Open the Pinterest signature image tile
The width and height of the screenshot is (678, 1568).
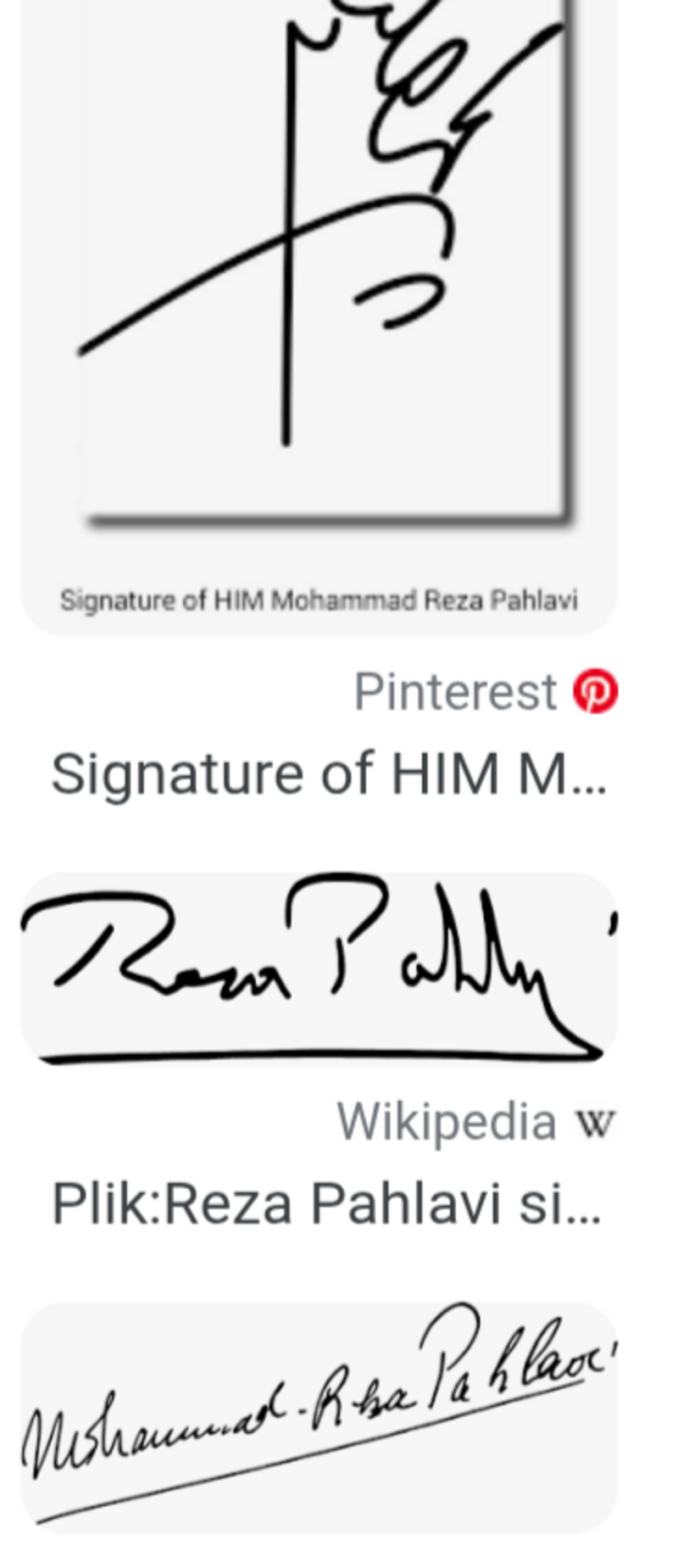(x=319, y=297)
